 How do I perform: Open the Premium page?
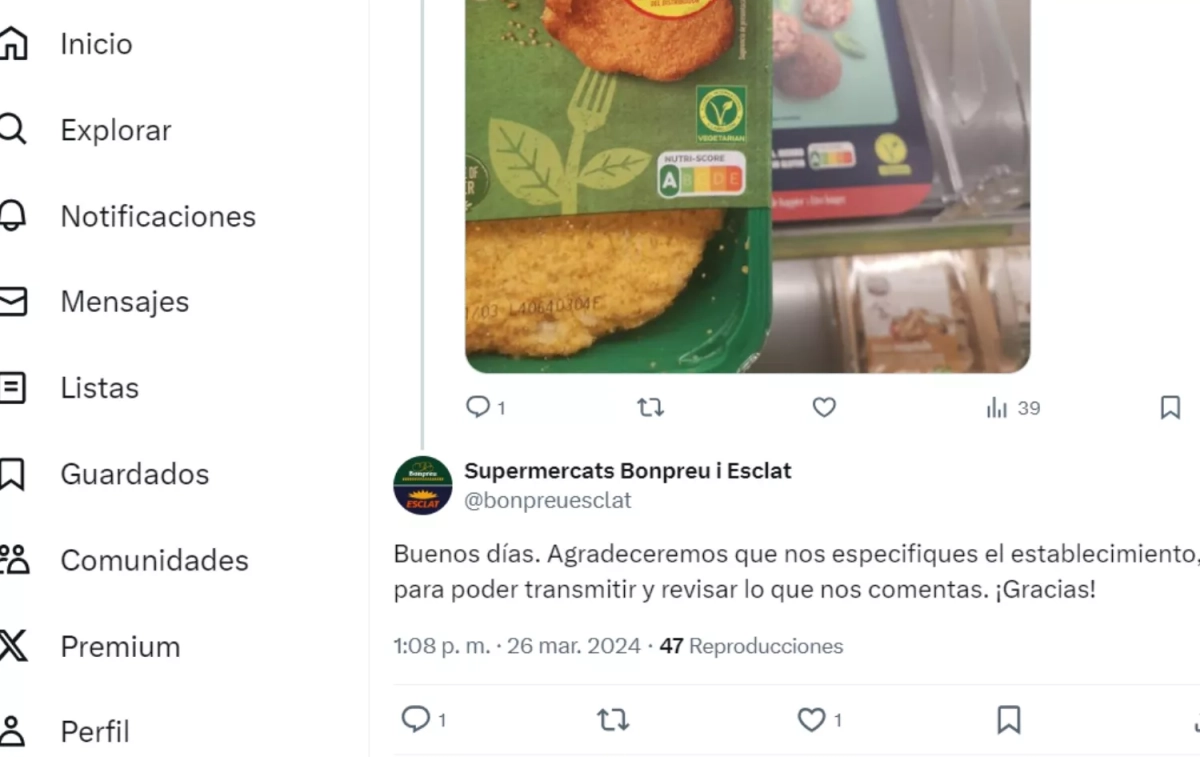tap(120, 647)
